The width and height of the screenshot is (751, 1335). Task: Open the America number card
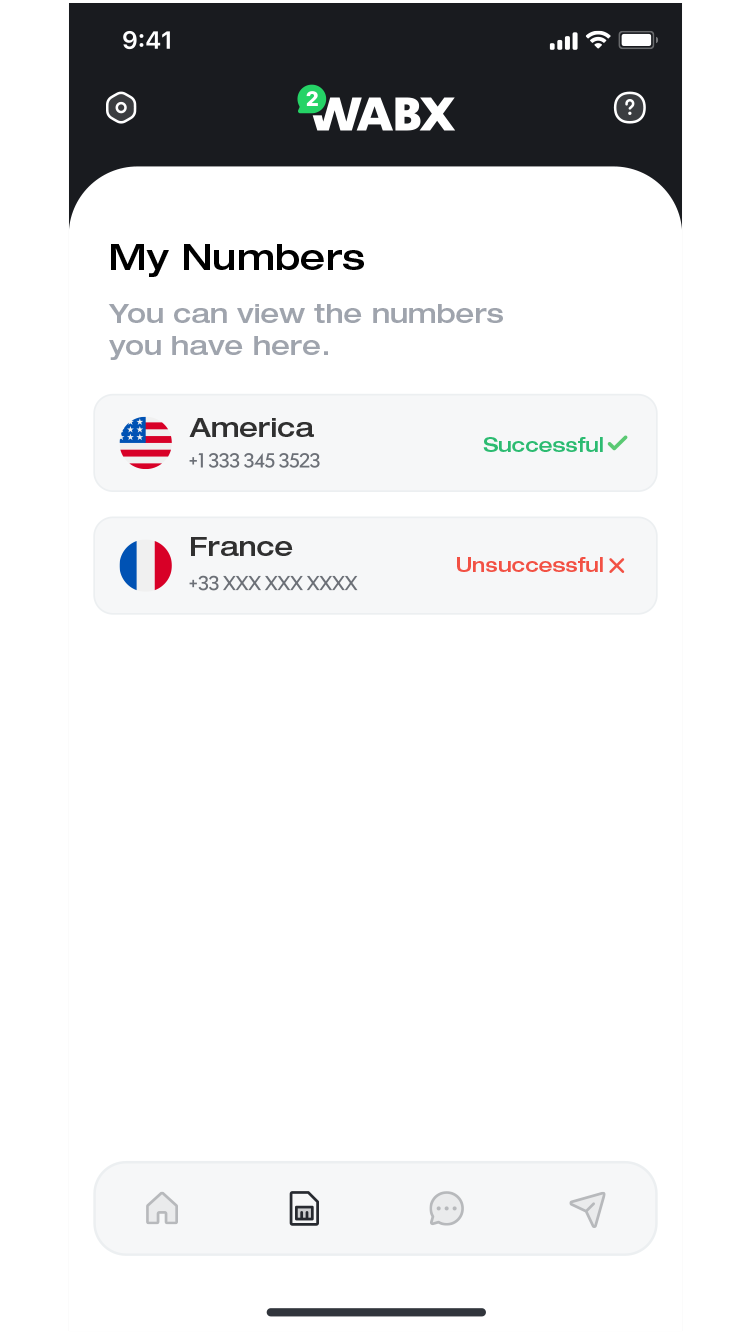pos(375,443)
